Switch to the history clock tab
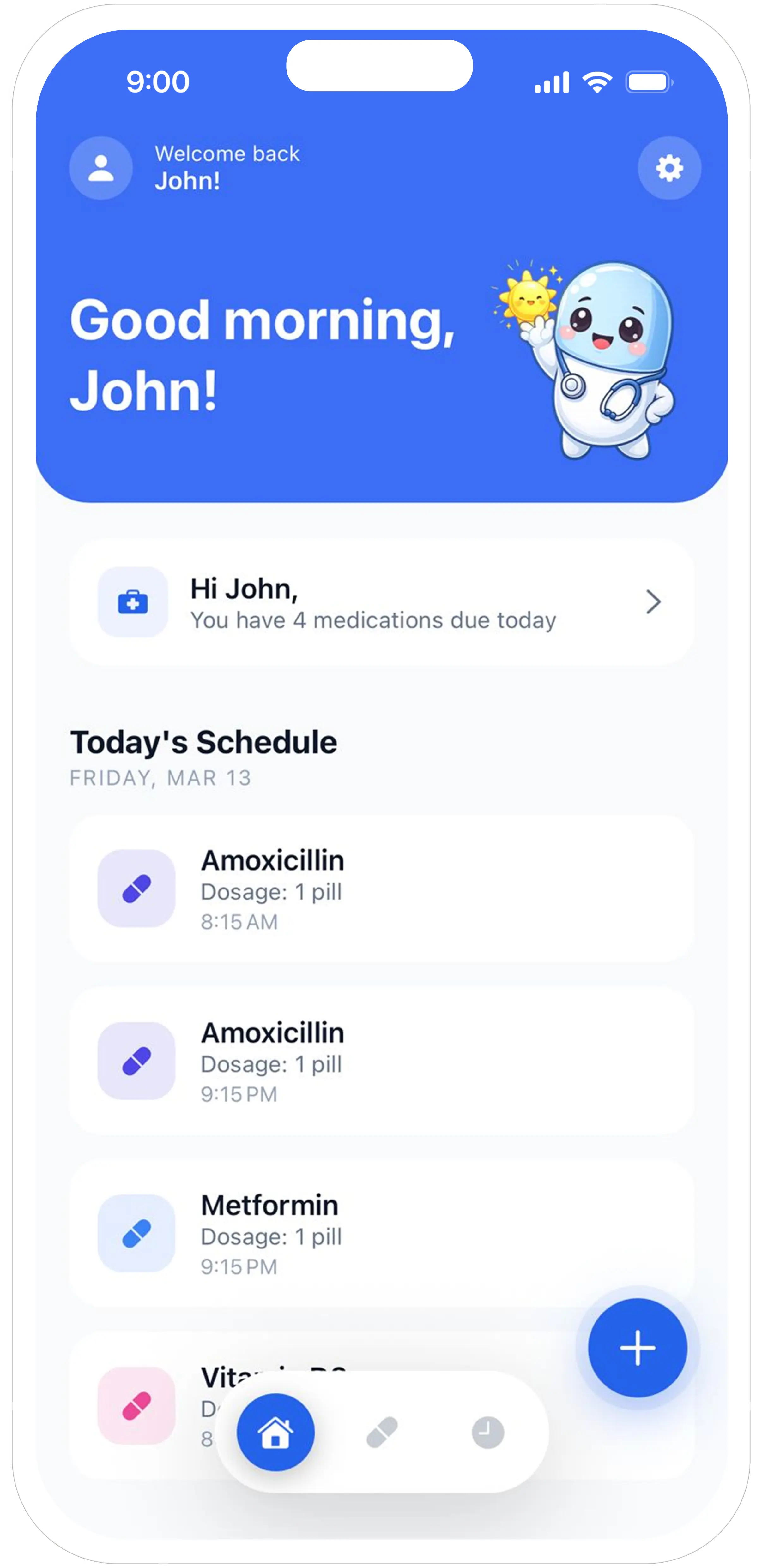This screenshot has height=1568, width=762. point(488,1432)
